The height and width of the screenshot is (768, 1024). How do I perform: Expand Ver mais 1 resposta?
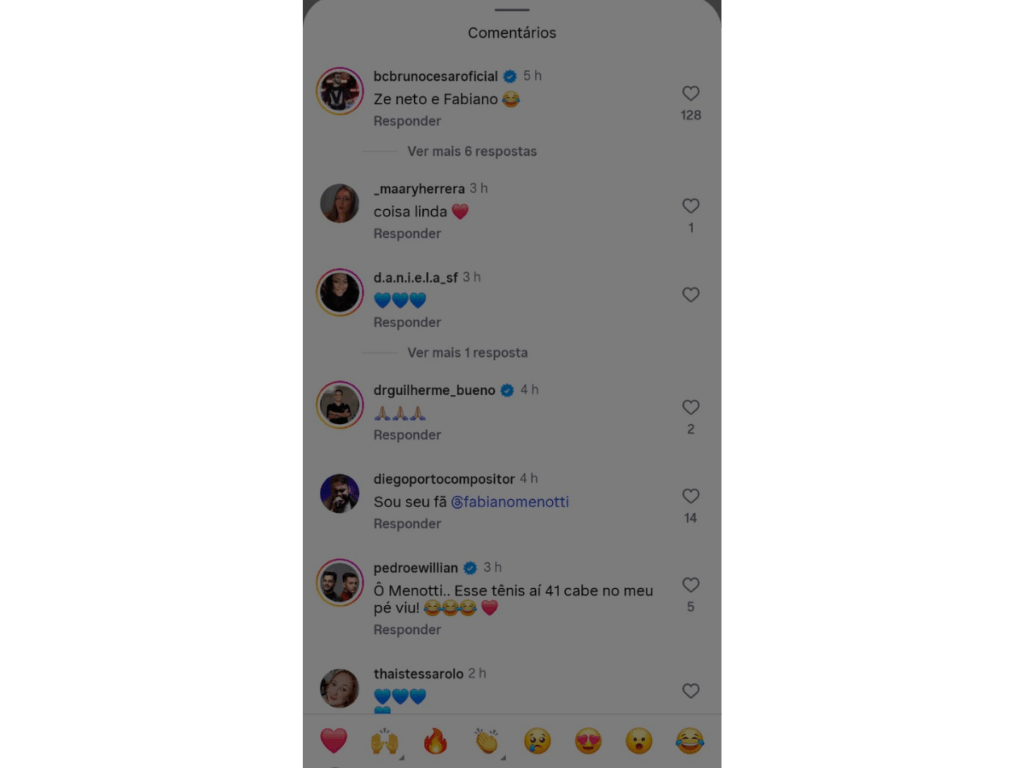tap(467, 353)
